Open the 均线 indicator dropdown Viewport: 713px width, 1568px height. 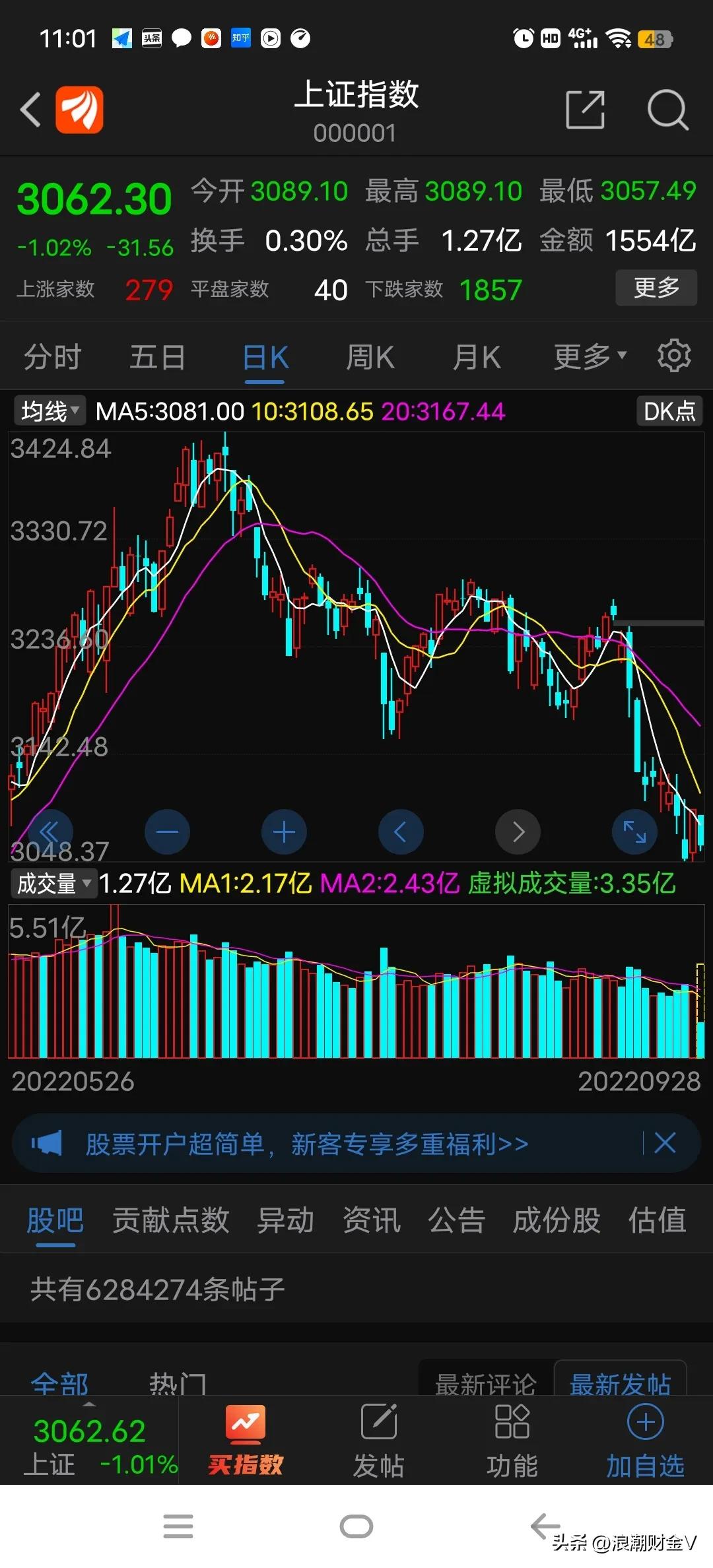[x=49, y=410]
